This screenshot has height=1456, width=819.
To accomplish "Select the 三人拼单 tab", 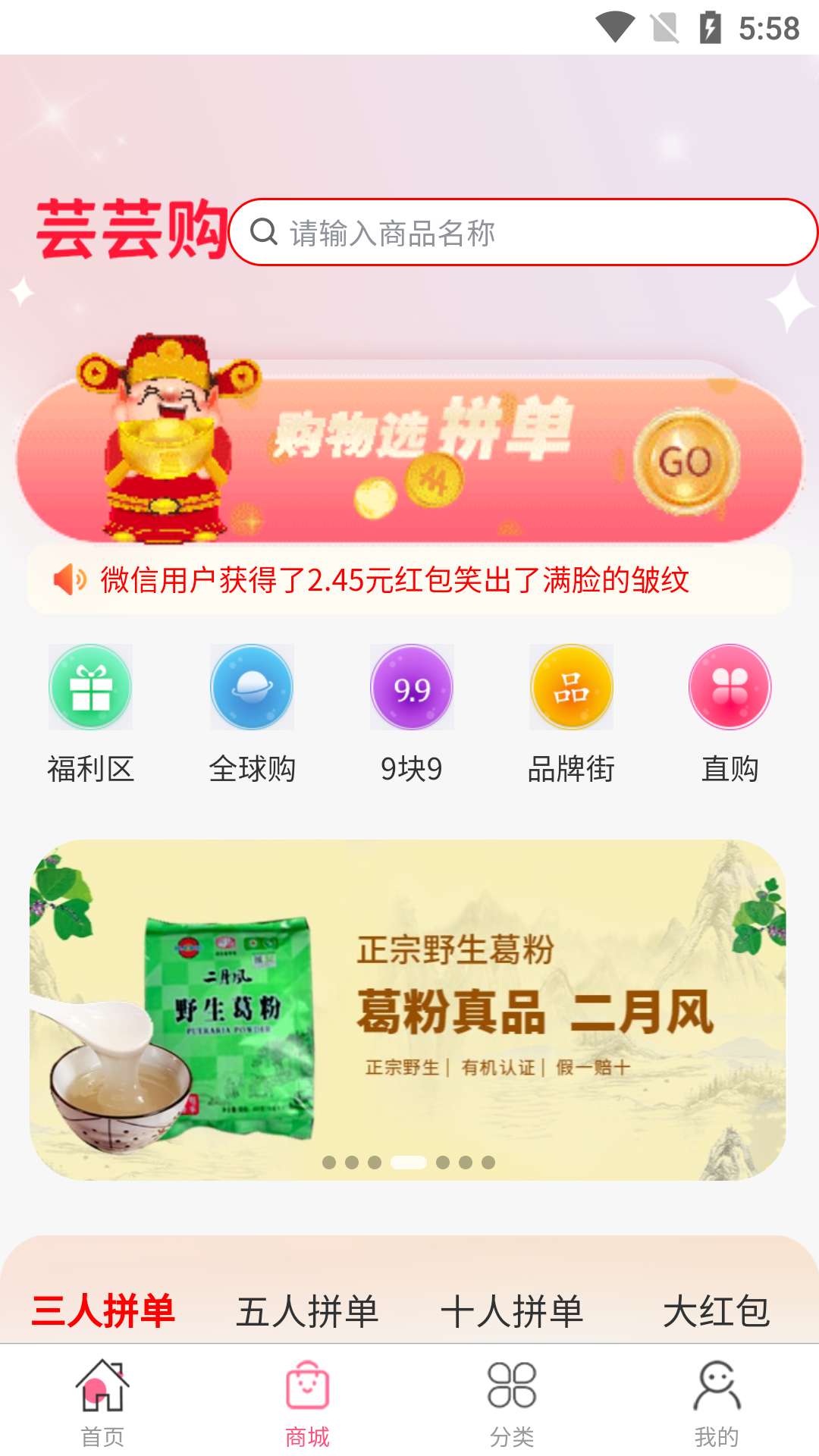I will pos(103,1310).
